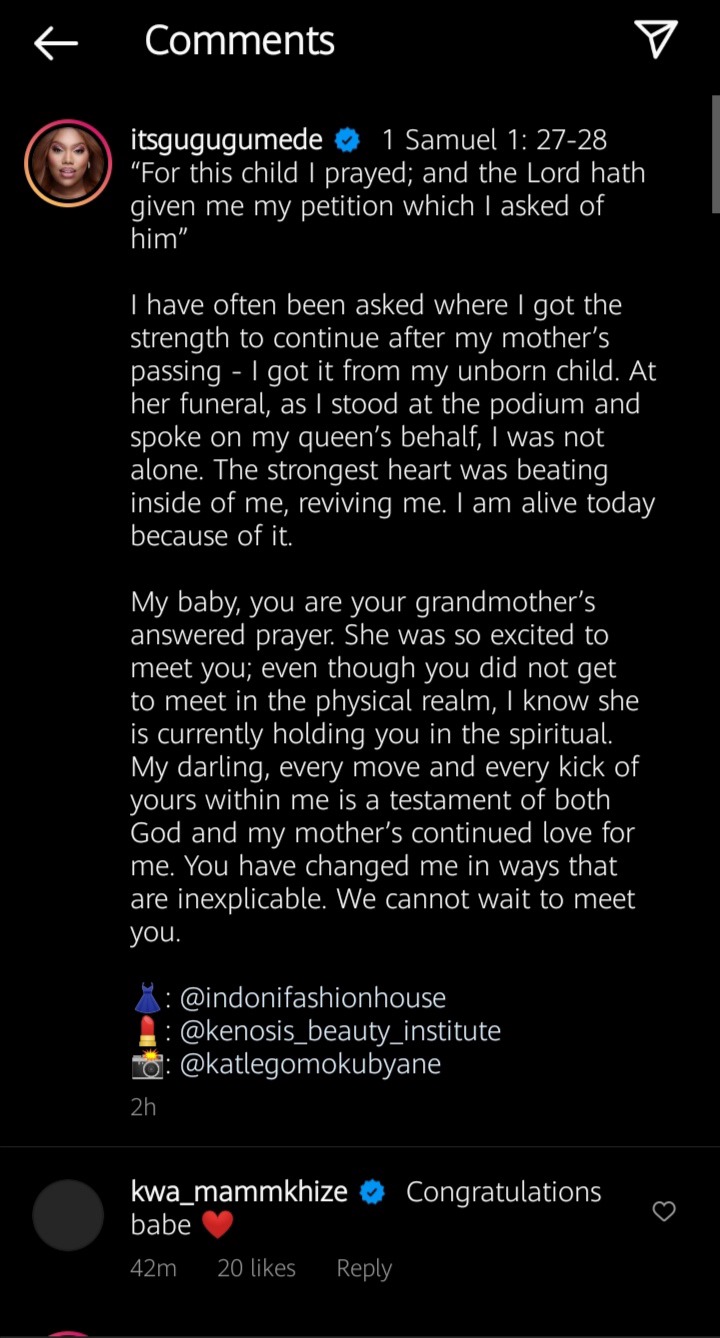
Task: Open the itsgugugumede username link
Action: point(227,140)
